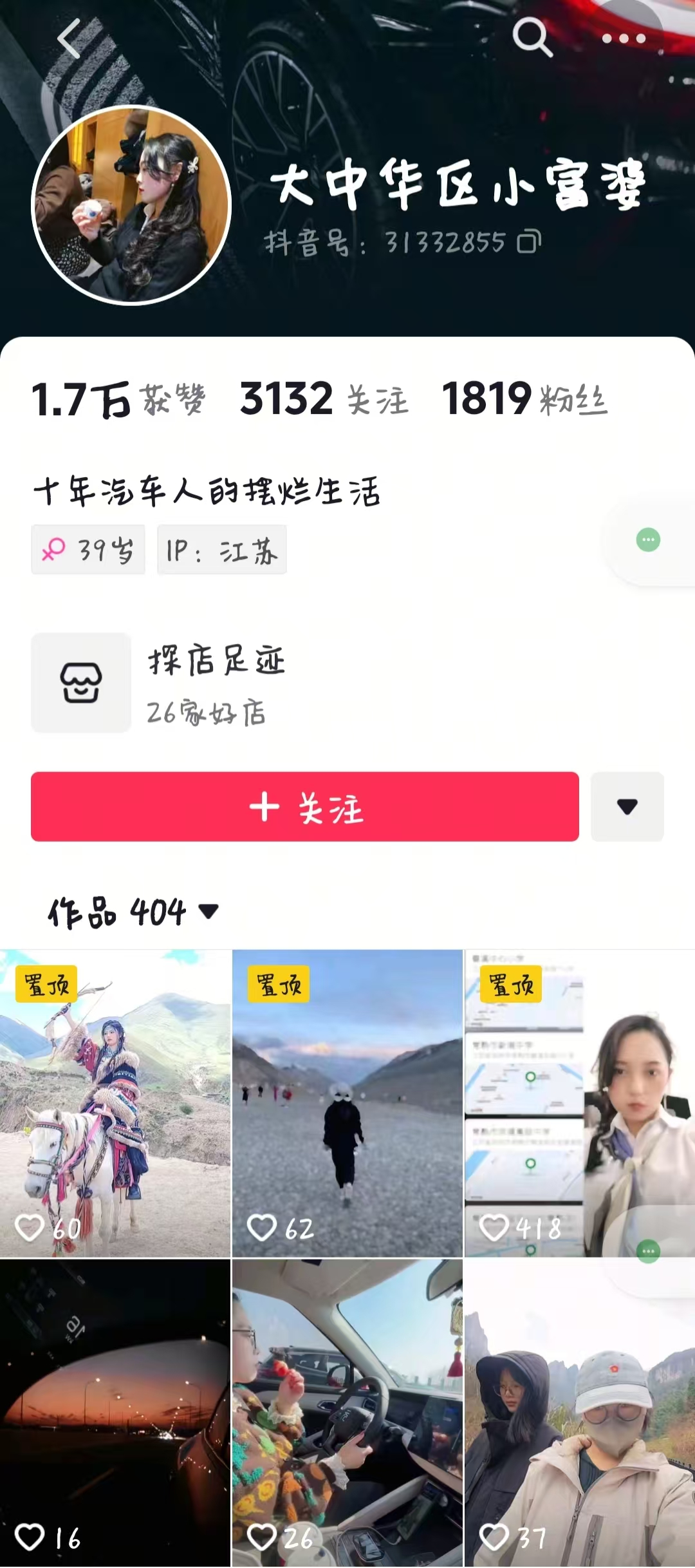The width and height of the screenshot is (695, 1568).
Task: Open the 1819 粉丝 followers list
Action: [524, 399]
